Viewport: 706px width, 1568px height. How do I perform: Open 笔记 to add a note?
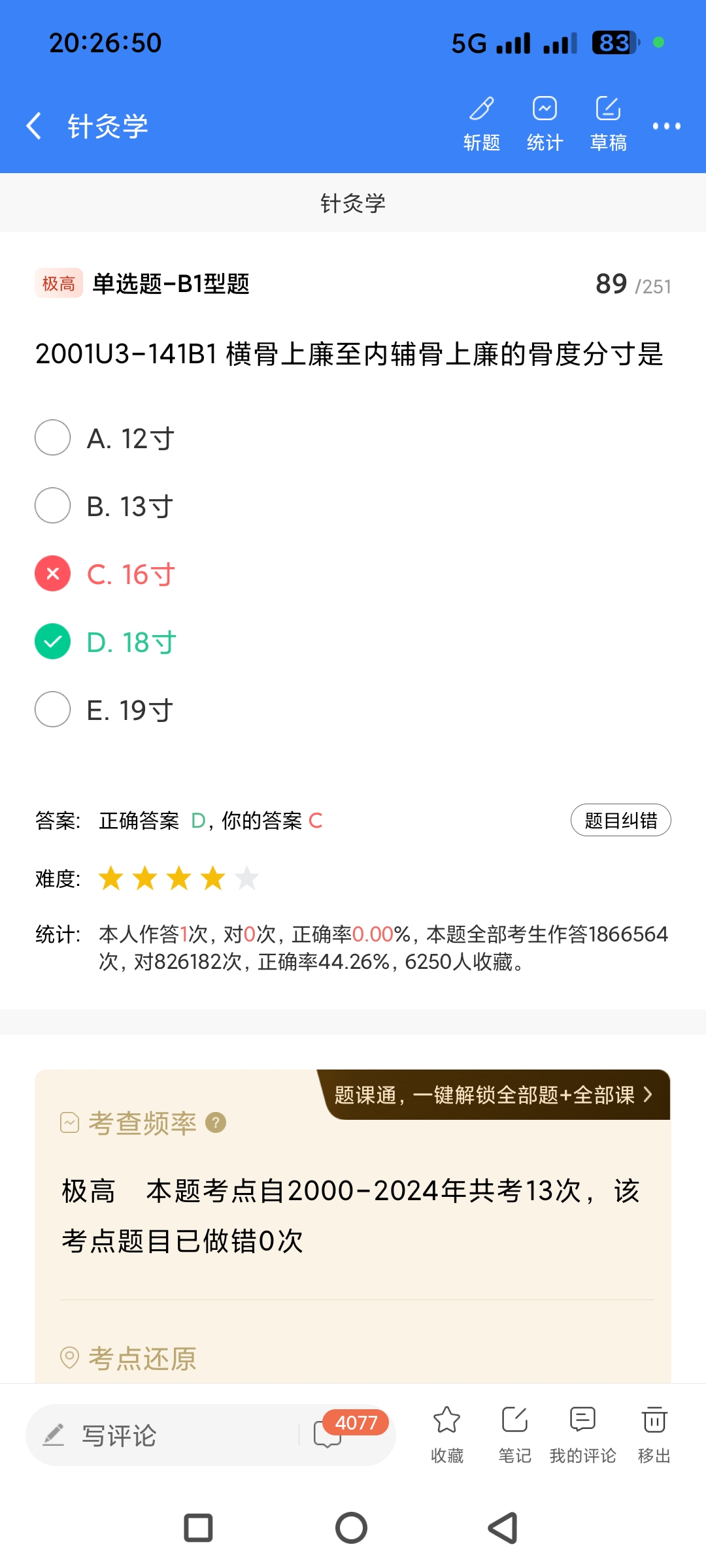514,1433
